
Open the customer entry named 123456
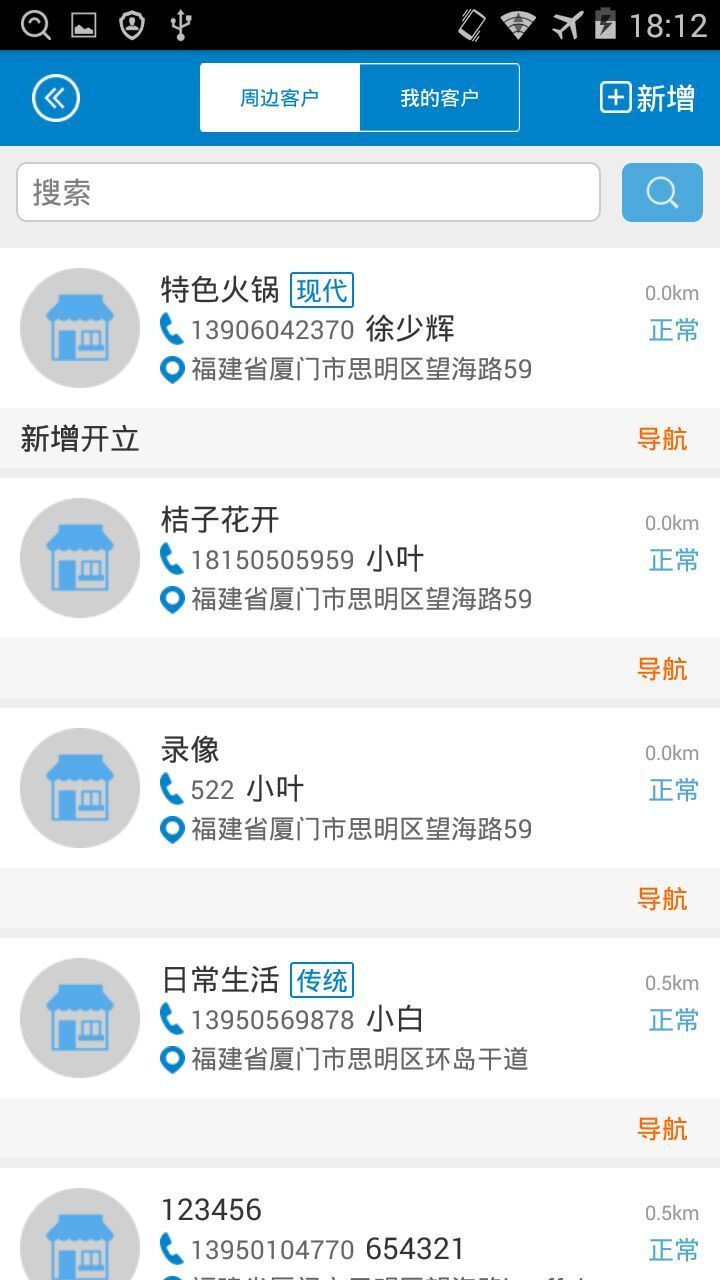[210, 1210]
